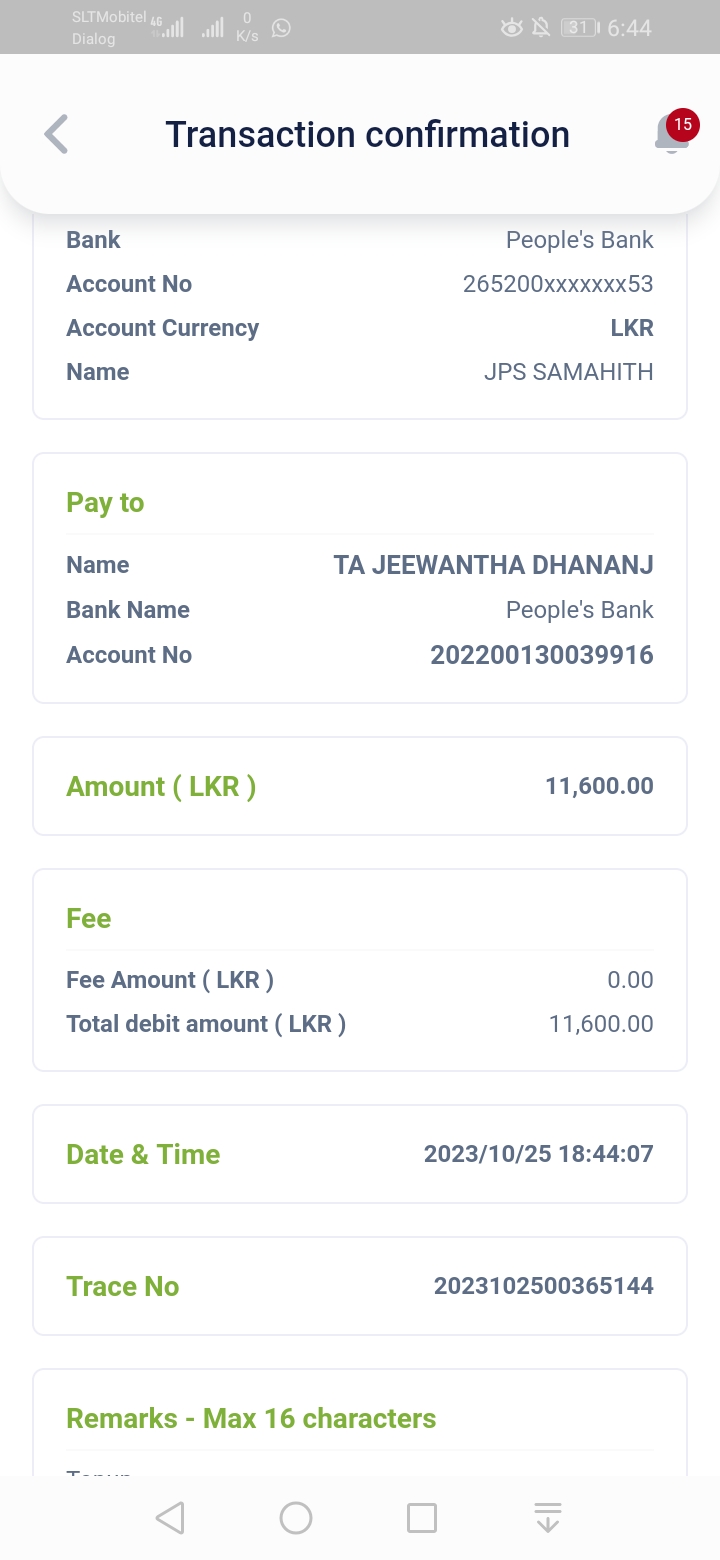720x1560 pixels.
Task: Open the recent apps view
Action: point(422,1518)
